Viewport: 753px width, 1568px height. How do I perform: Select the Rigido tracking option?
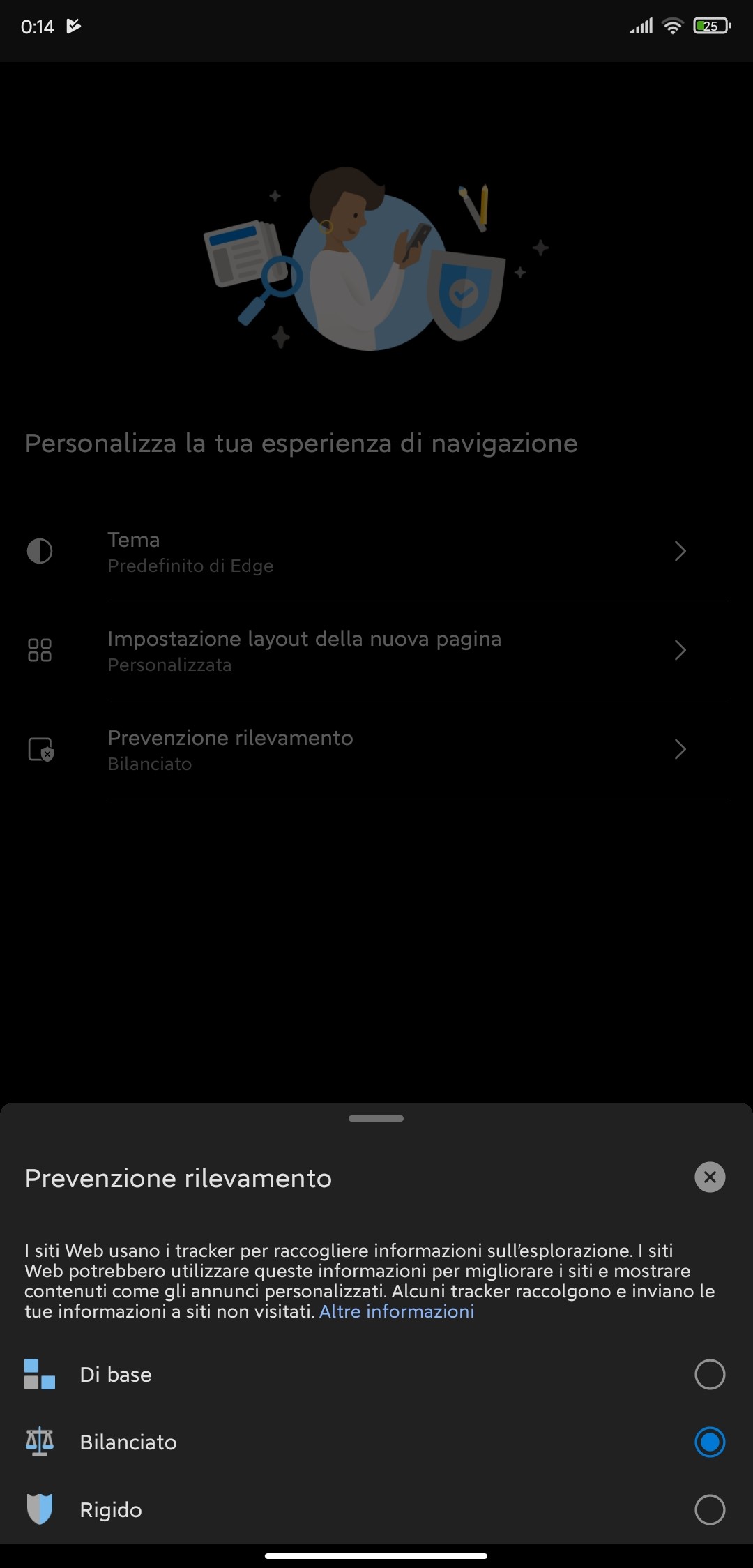coord(709,1510)
